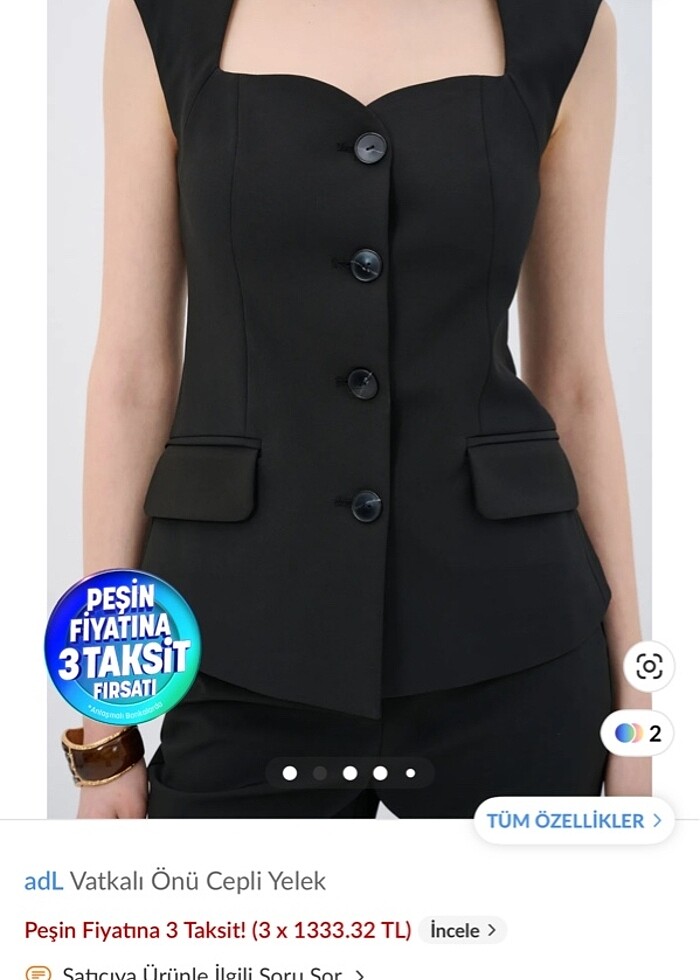The width and height of the screenshot is (700, 980).
Task: View the 2 color options
Action: 637,733
